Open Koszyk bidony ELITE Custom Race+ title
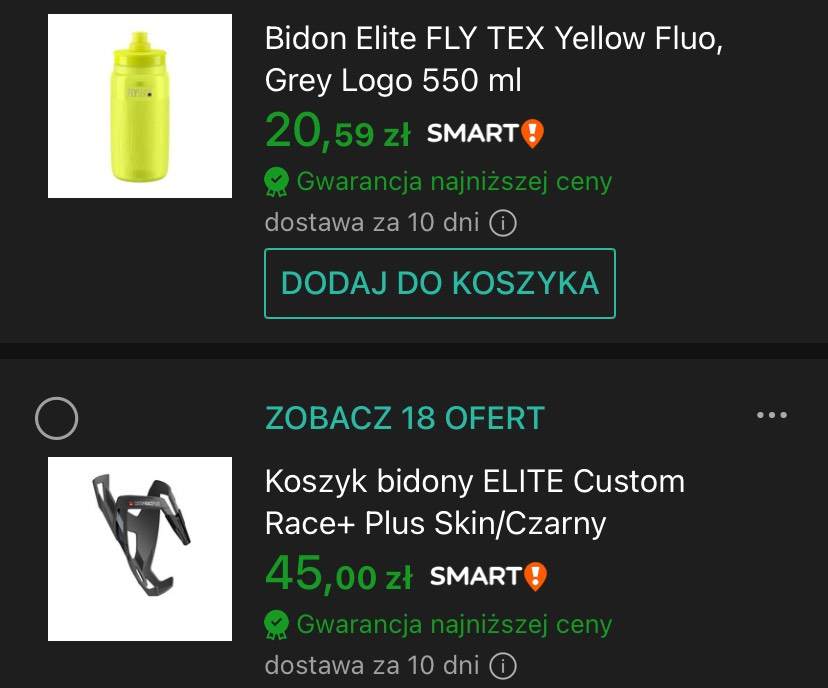828x688 pixels. pos(475,502)
